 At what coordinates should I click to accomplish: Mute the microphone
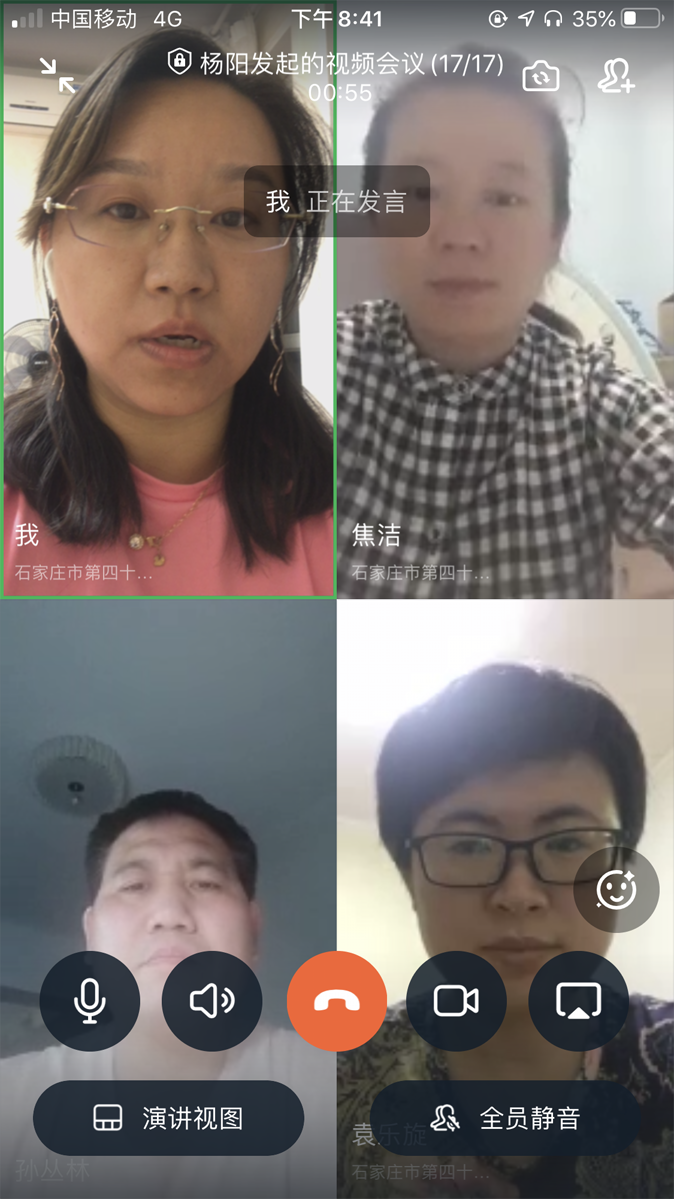[90, 1001]
